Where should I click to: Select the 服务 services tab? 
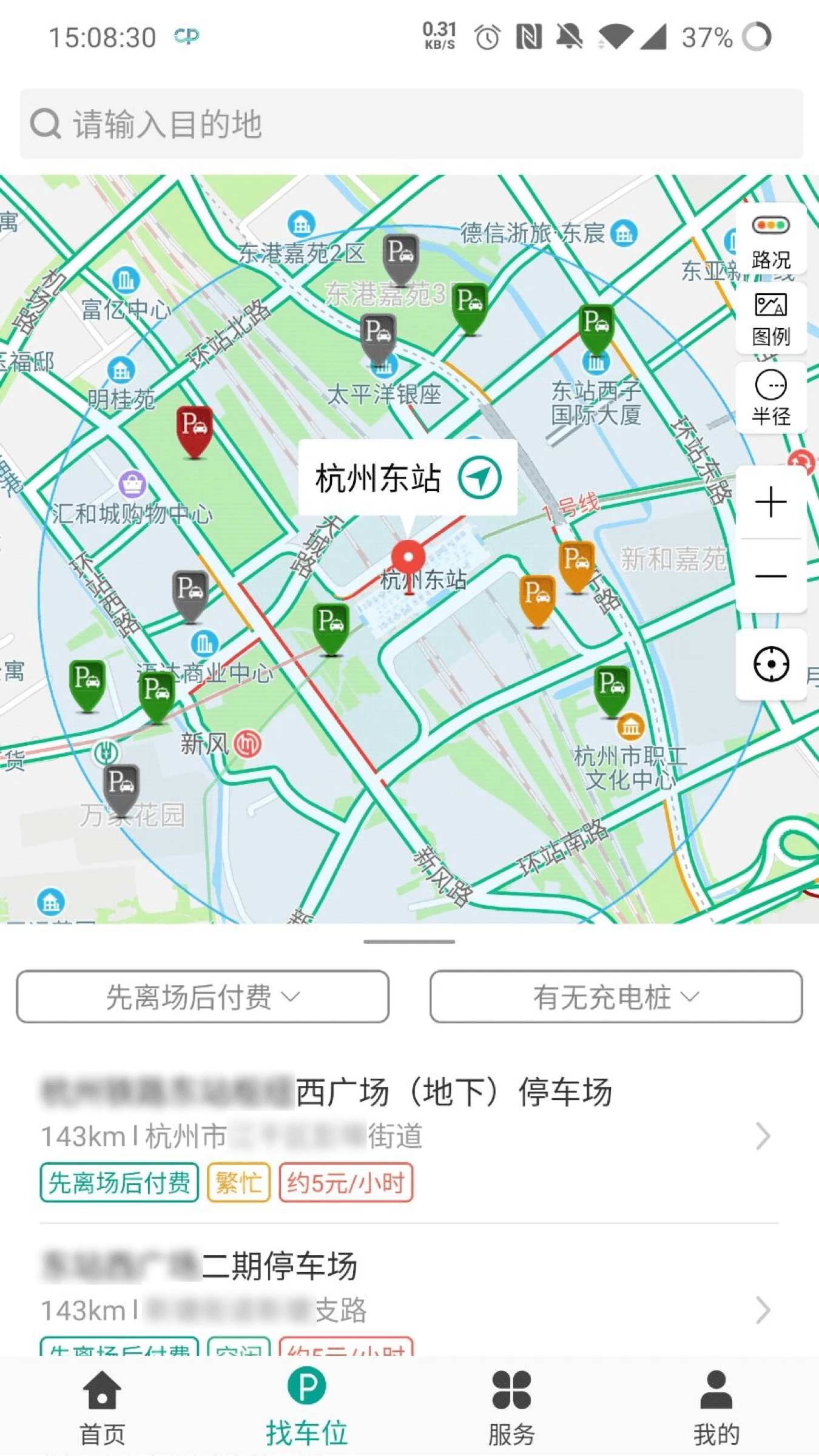point(511,1407)
